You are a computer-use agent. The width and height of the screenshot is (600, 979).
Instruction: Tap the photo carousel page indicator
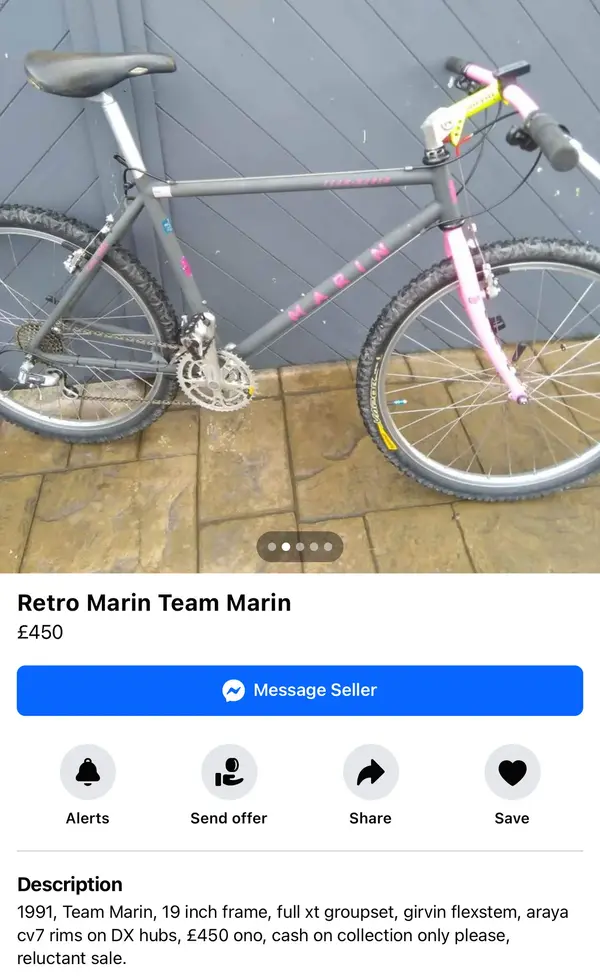pos(300,547)
